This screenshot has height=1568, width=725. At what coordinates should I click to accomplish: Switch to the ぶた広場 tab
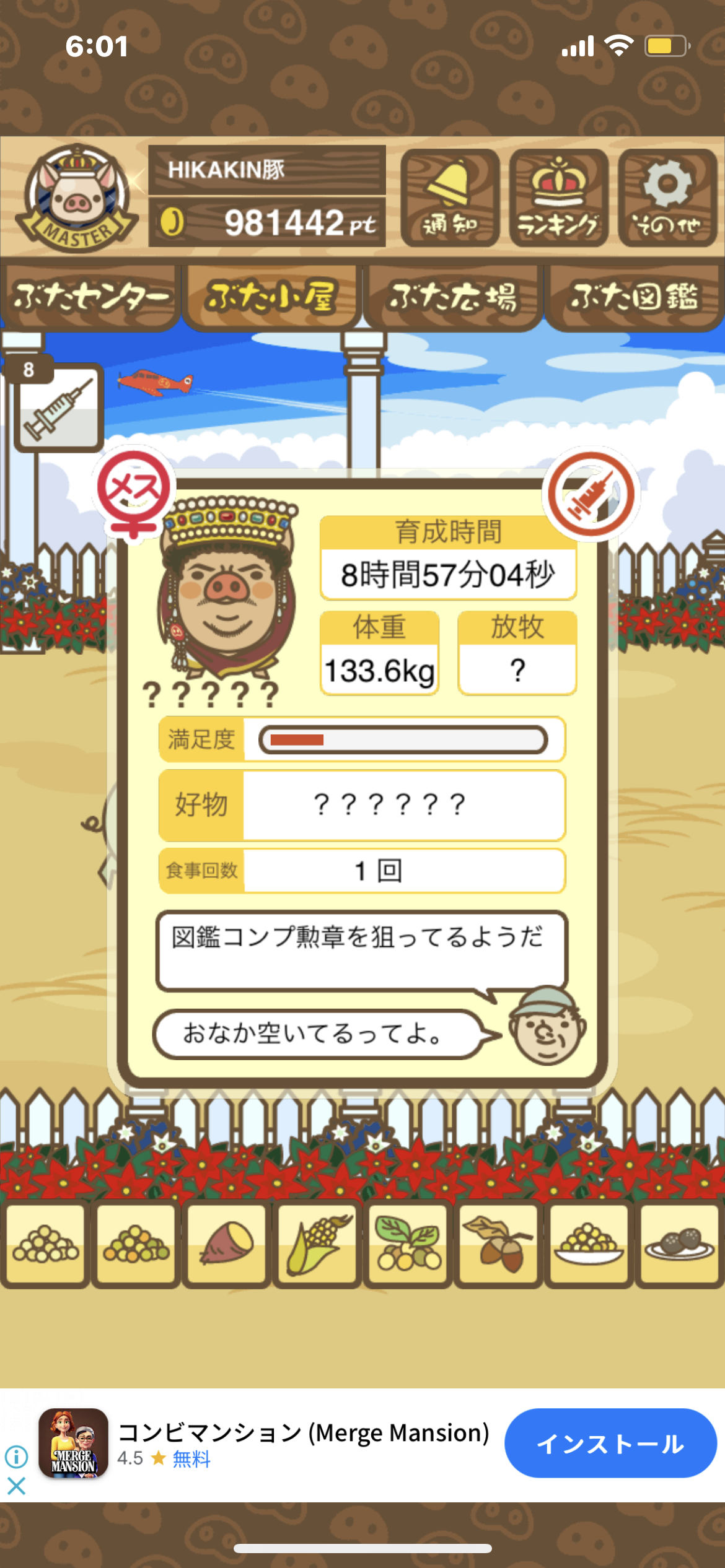point(453,297)
